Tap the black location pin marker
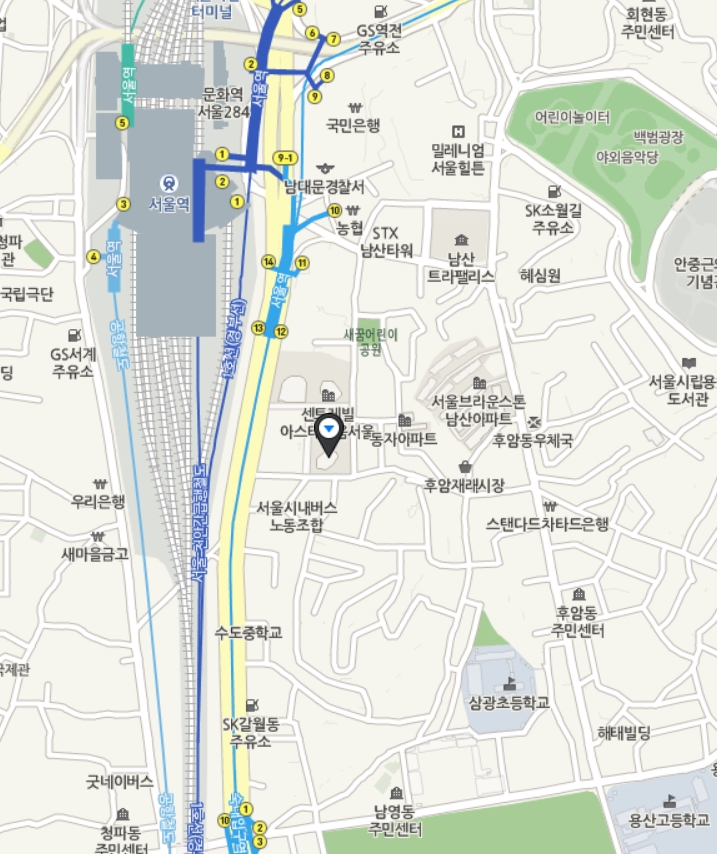The image size is (717, 854). pyautogui.click(x=329, y=434)
